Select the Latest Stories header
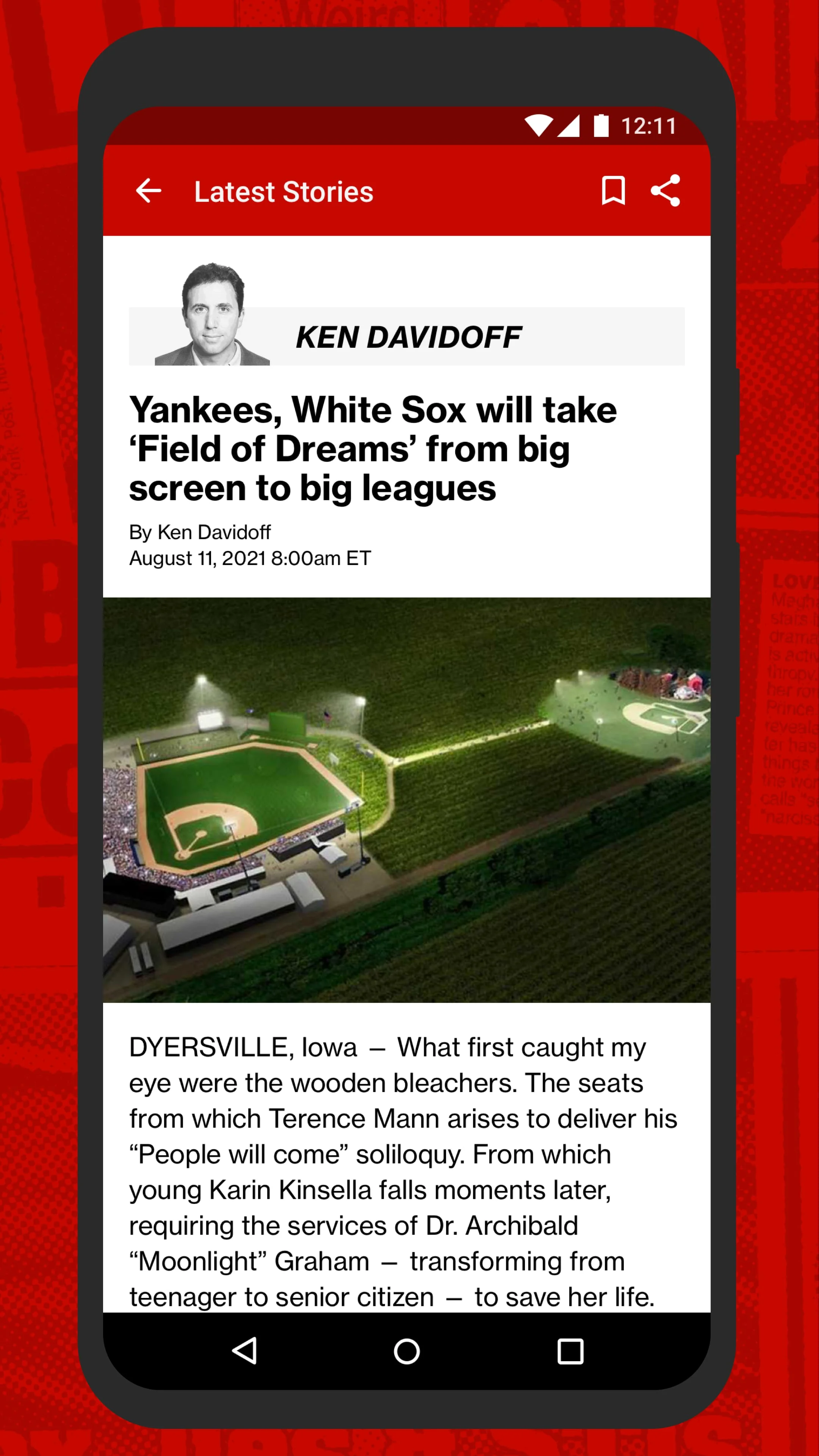The height and width of the screenshot is (1456, 819). 283,192
